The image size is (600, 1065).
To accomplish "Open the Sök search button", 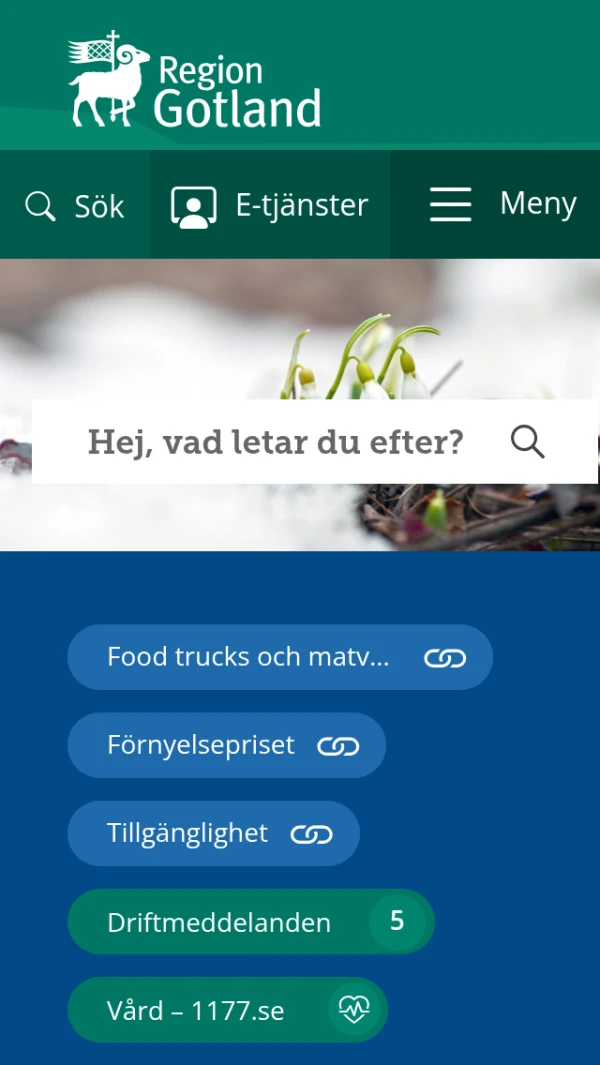I will click(75, 206).
